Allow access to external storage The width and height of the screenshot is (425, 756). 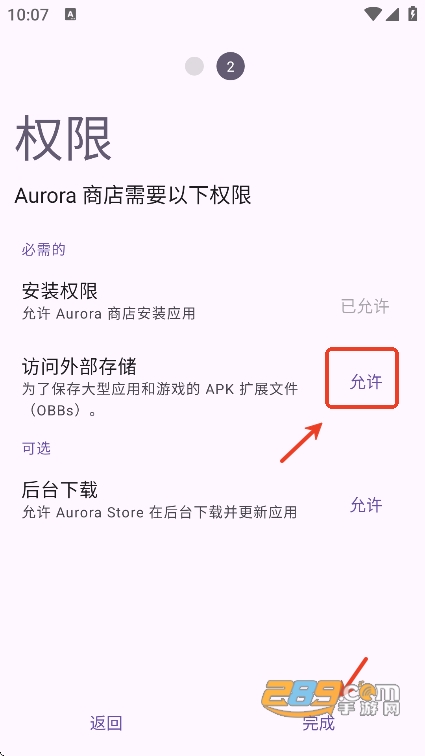[x=366, y=381]
